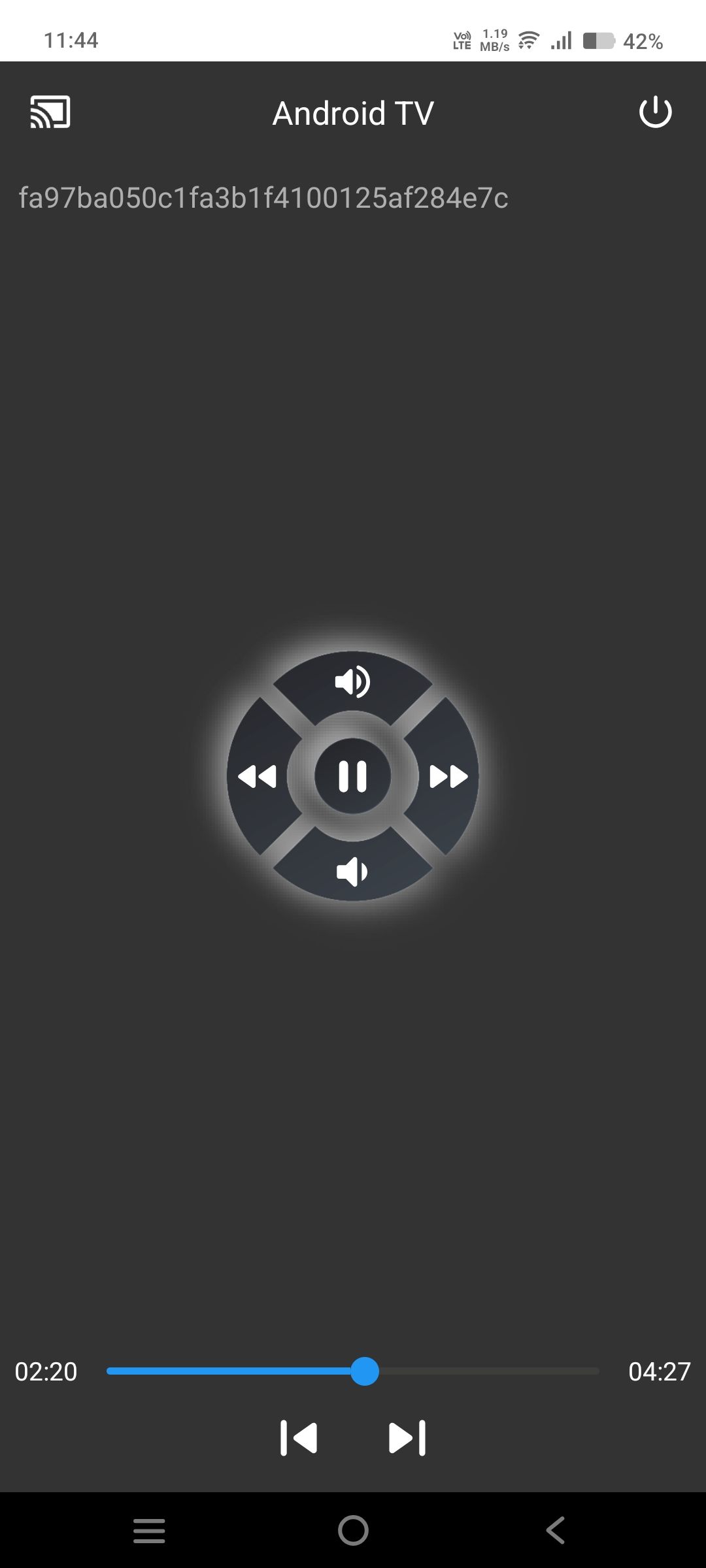Go to the home screen

353,1530
